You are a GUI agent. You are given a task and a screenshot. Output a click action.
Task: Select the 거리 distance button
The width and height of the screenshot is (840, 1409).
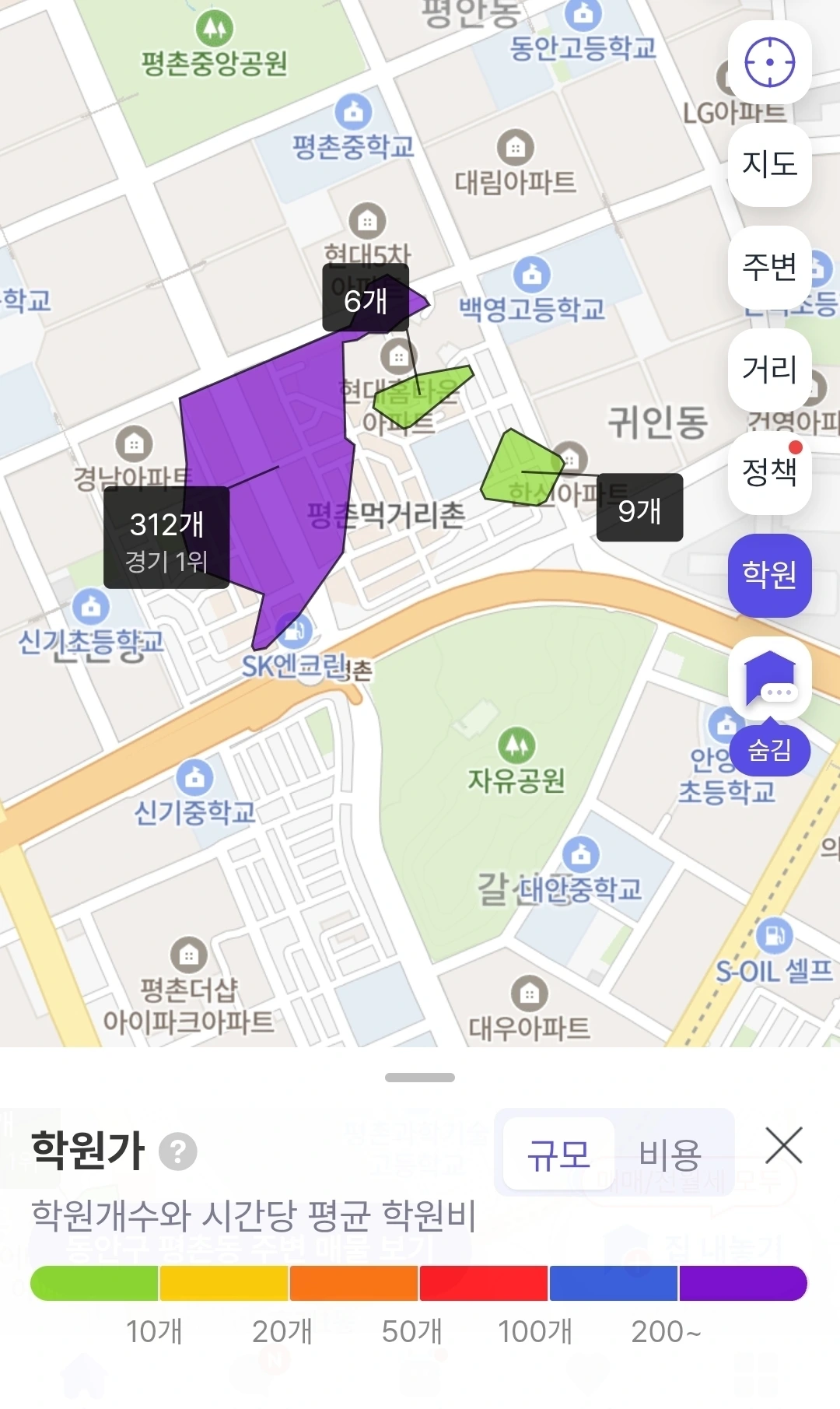(x=769, y=369)
